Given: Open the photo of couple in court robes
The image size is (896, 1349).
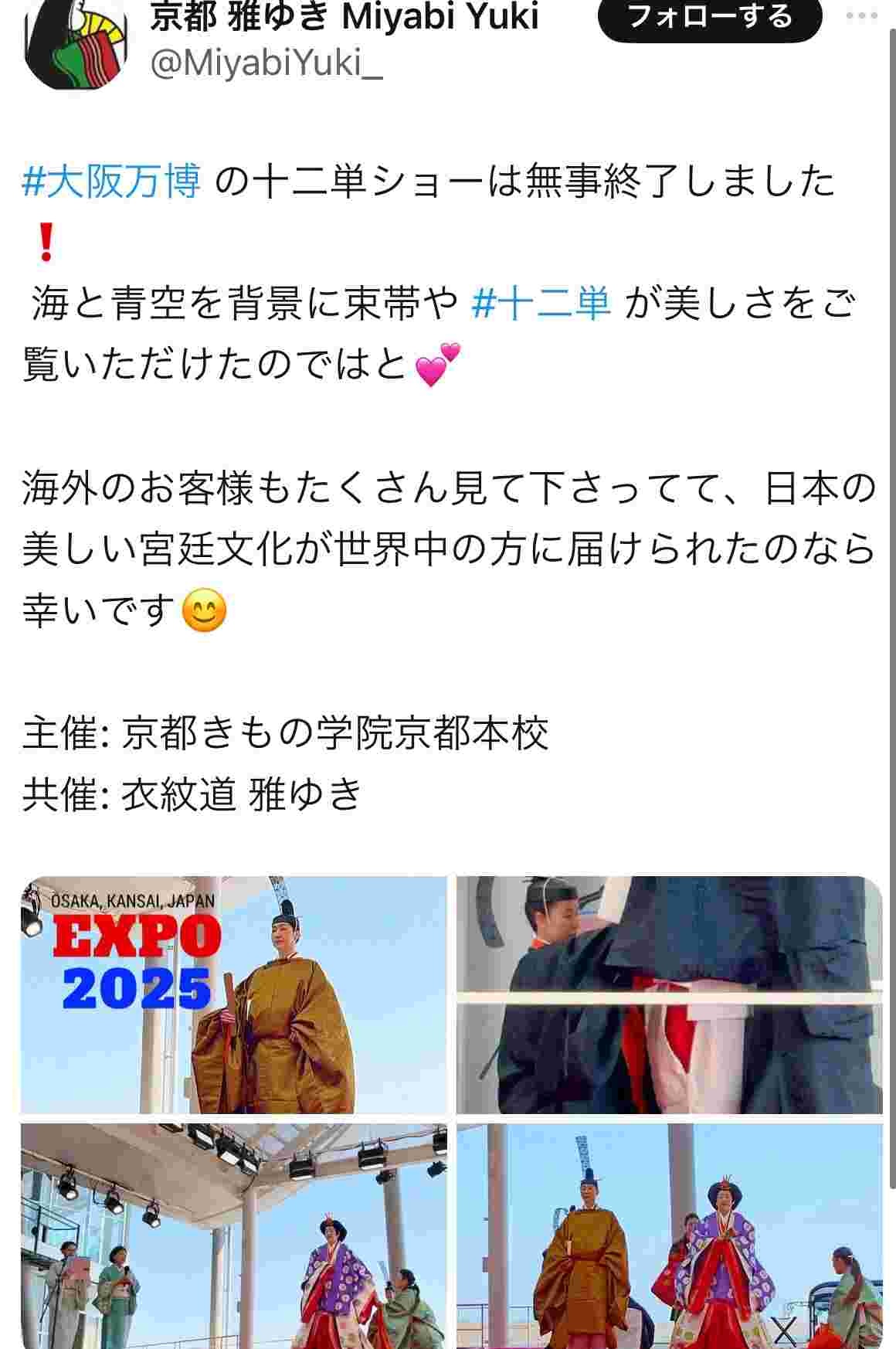Looking at the screenshot, I should pos(669,1235).
